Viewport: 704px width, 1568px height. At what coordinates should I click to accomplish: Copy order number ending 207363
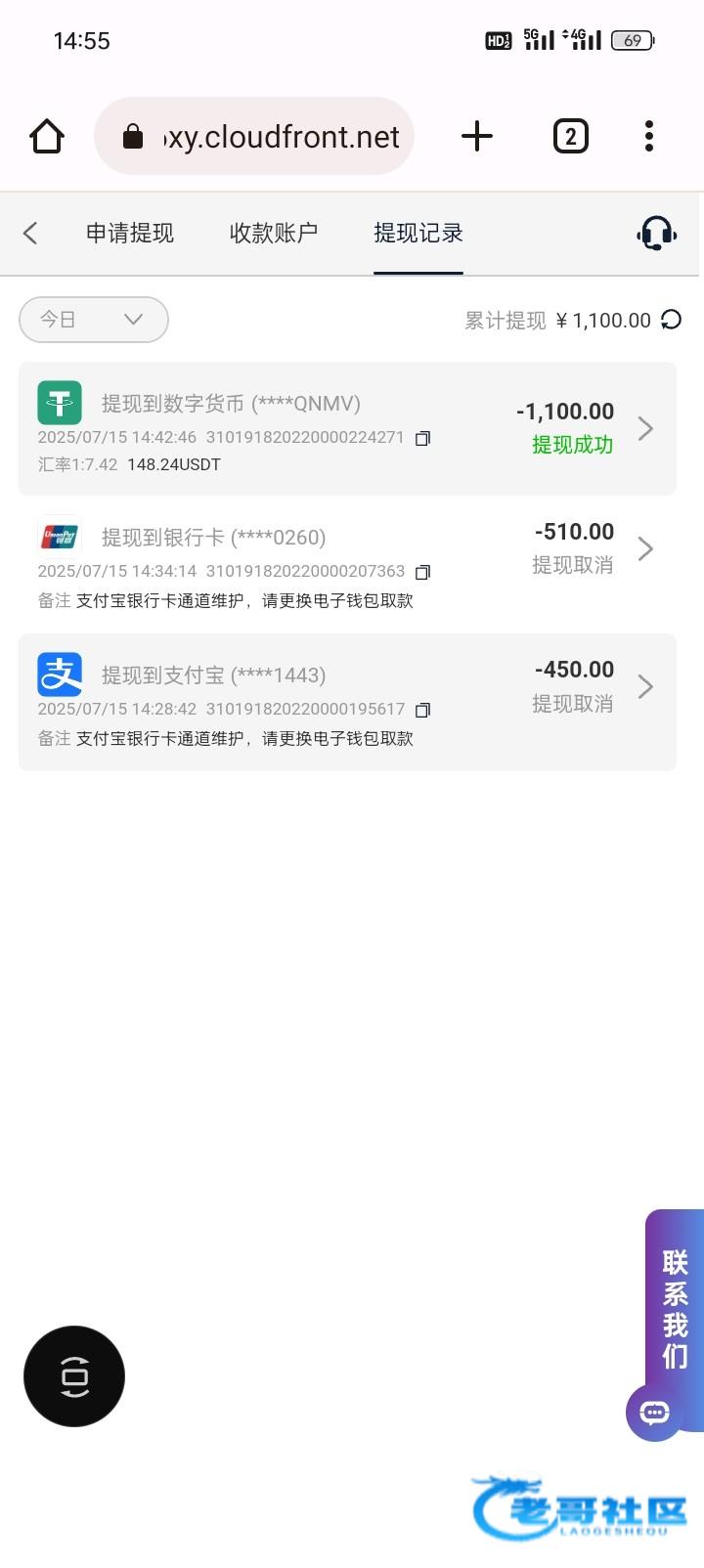click(422, 572)
